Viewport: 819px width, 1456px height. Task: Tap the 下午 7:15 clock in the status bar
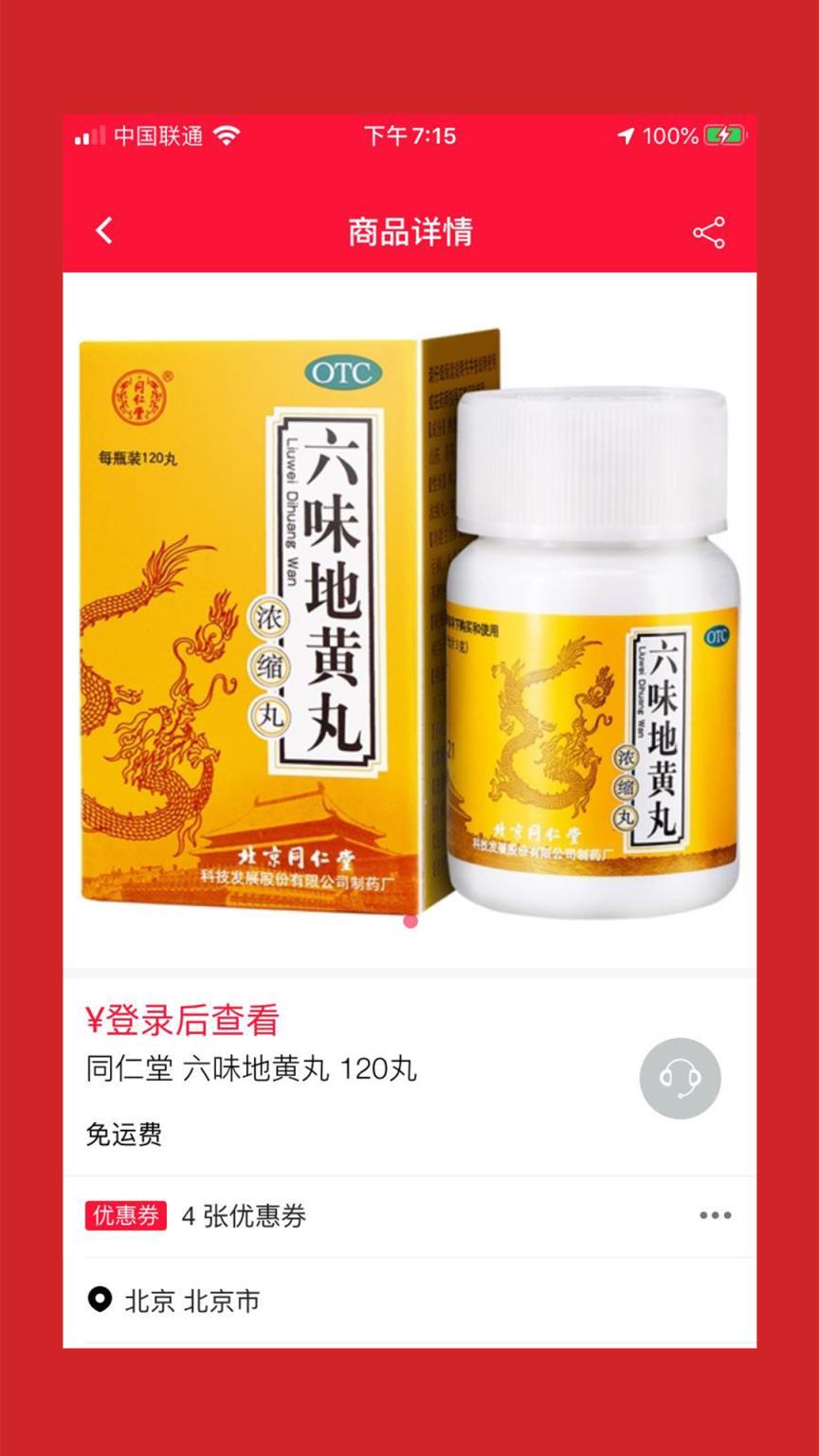point(409,136)
